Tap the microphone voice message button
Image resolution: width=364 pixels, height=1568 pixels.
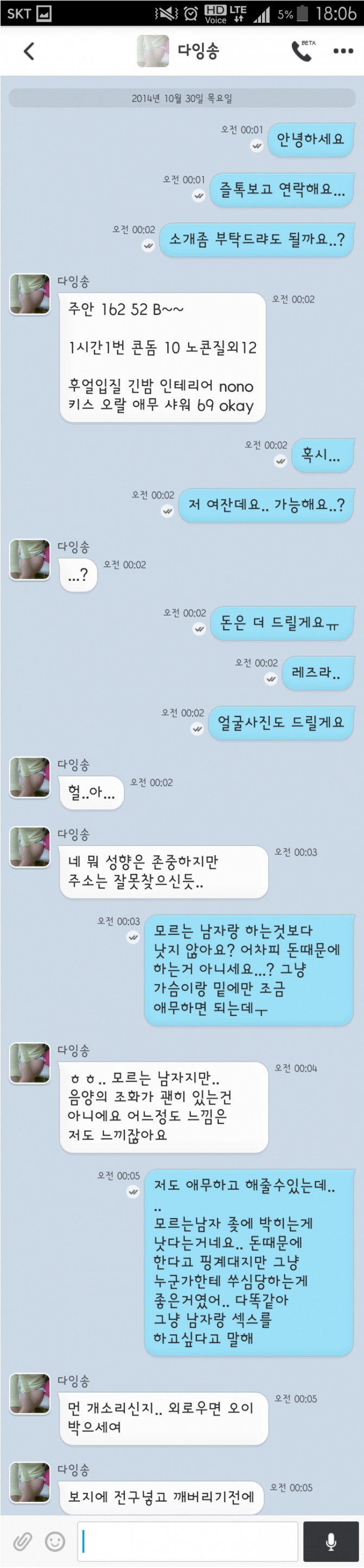tap(330, 1541)
